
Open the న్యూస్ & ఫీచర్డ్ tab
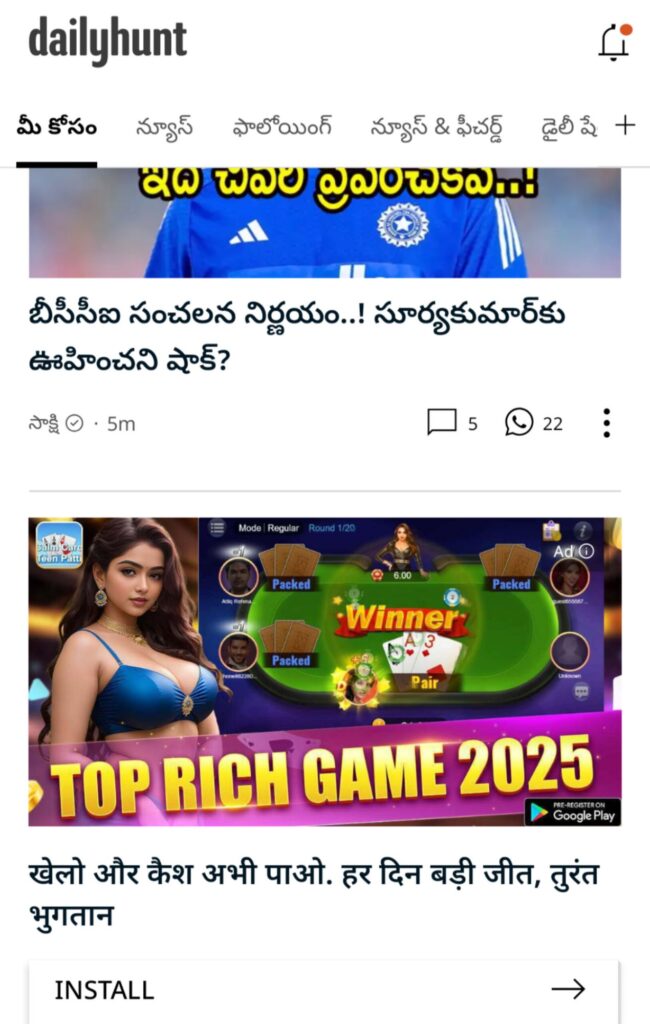click(x=436, y=127)
